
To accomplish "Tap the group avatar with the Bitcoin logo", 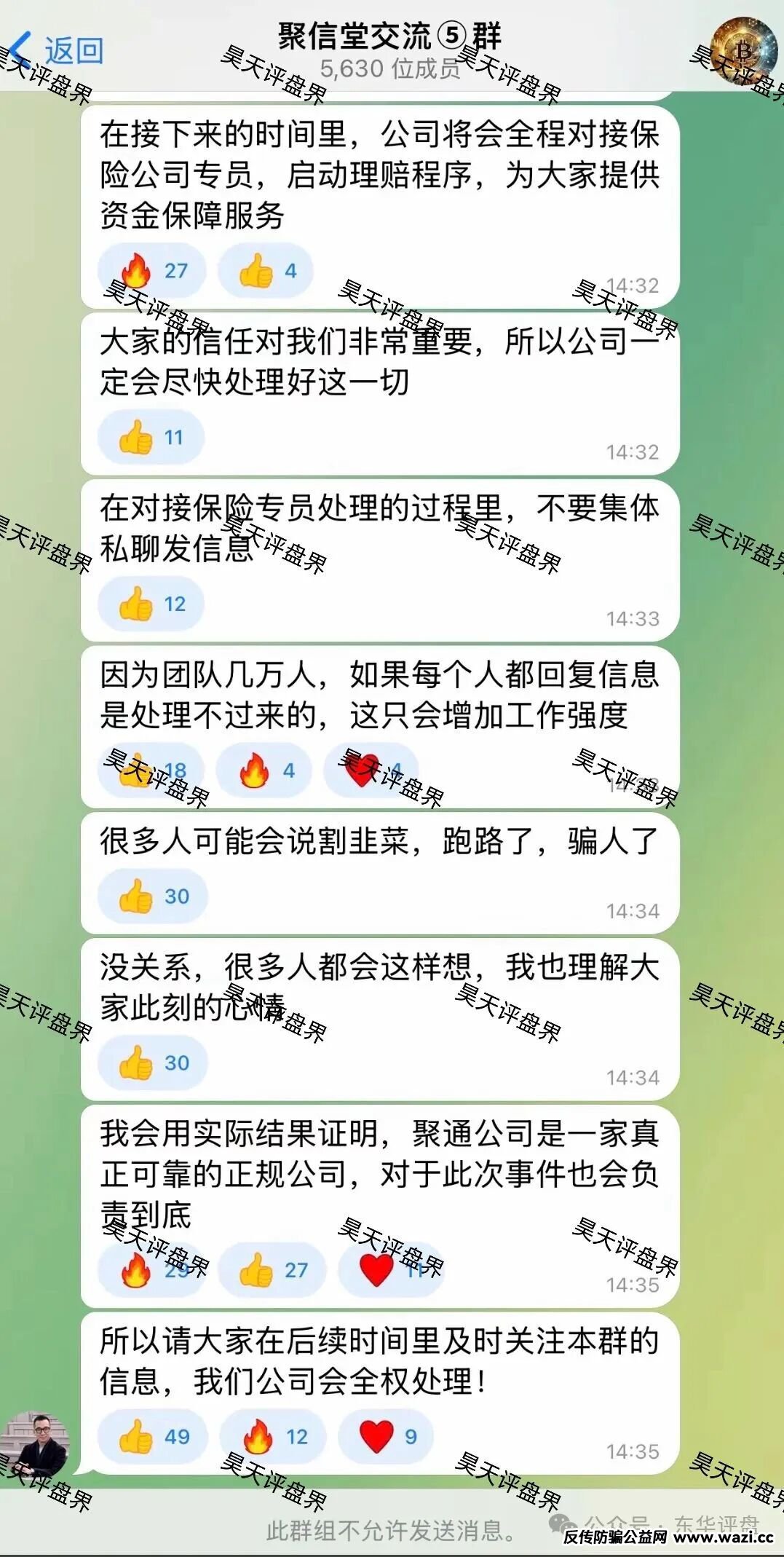I will [743, 50].
